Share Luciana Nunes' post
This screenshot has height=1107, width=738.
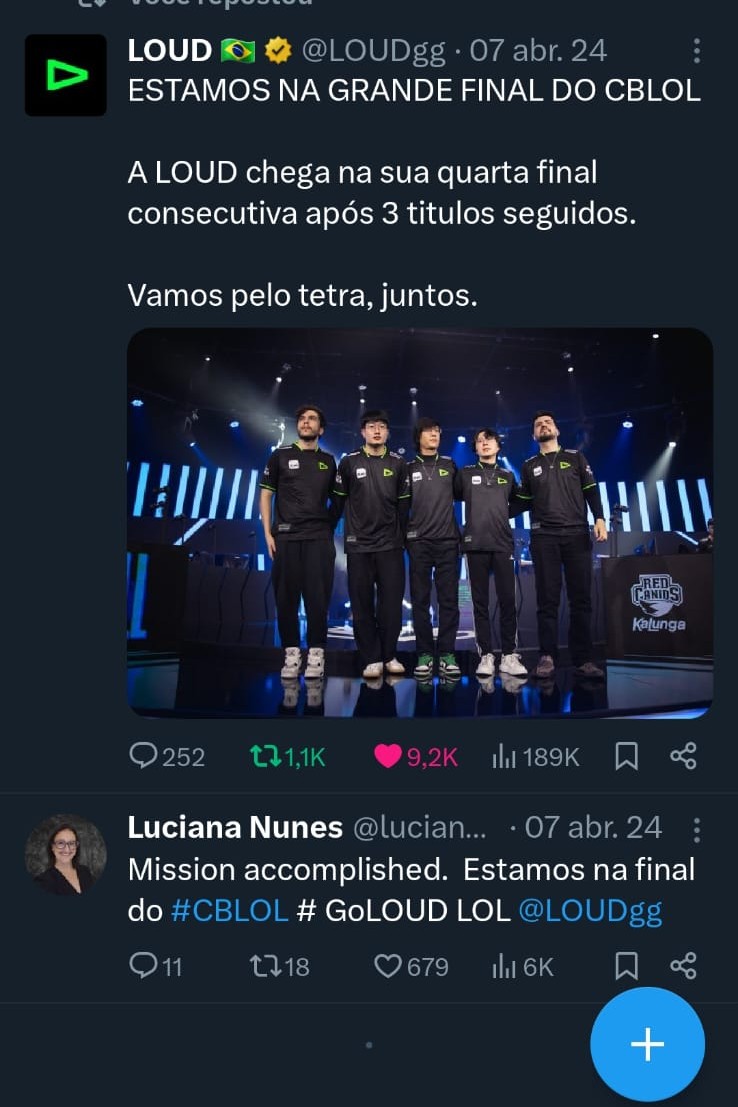click(x=683, y=966)
